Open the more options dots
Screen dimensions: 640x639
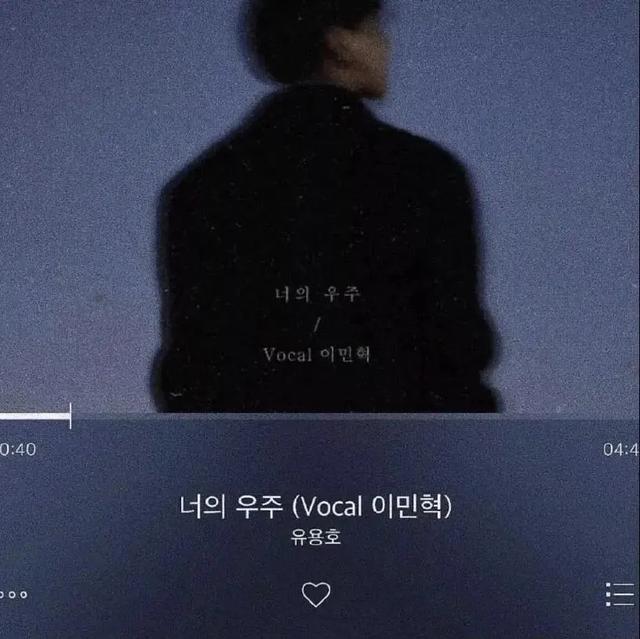tap(13, 595)
